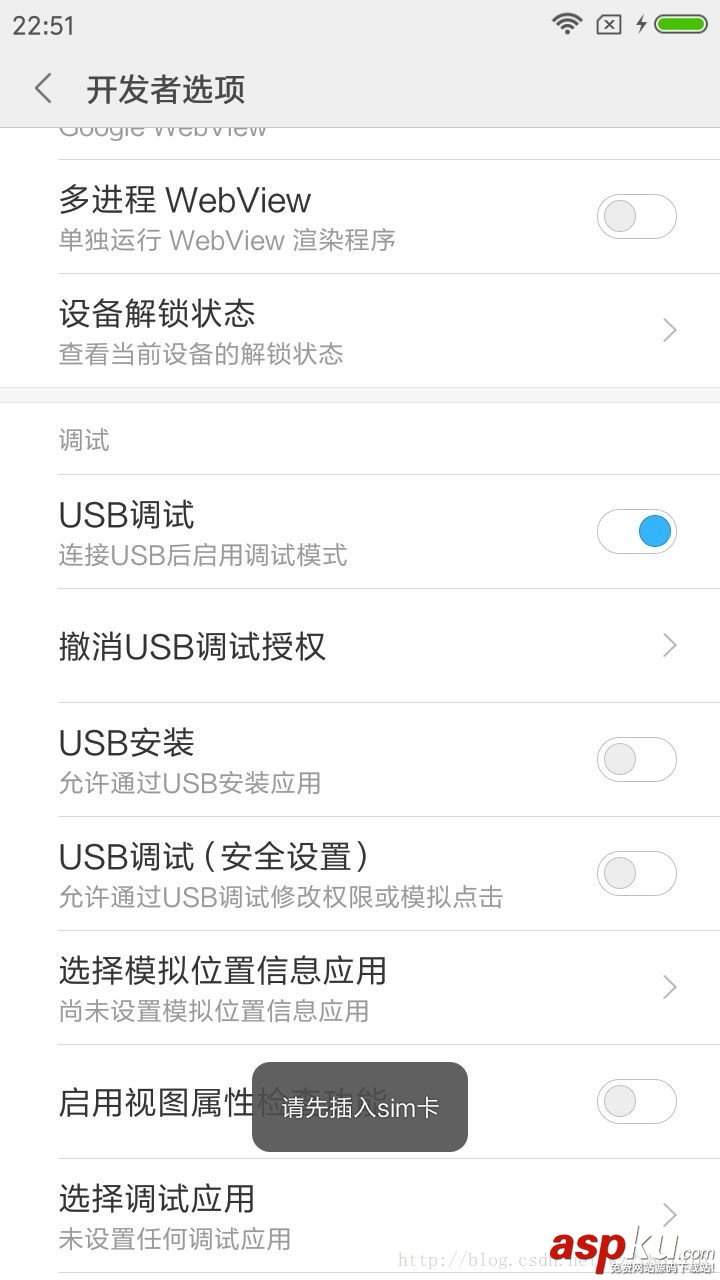Screen dimensions: 720x1280
Task: Tap the lightning charging icon in status bar
Action: tap(640, 23)
